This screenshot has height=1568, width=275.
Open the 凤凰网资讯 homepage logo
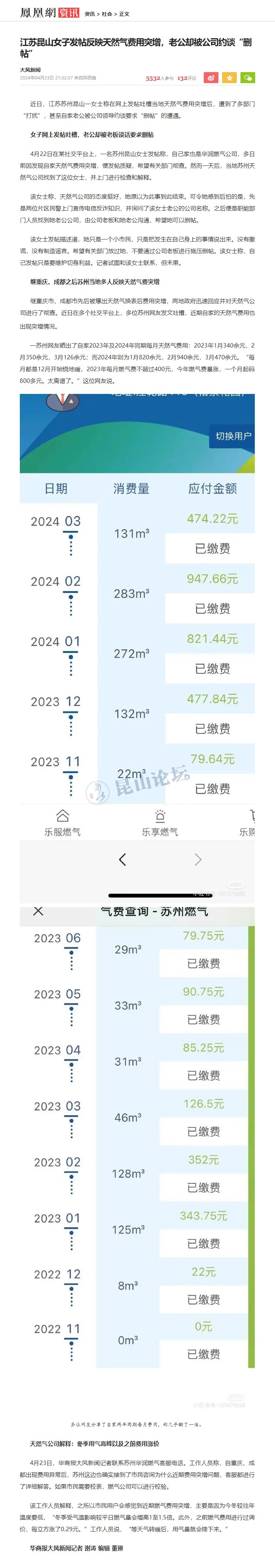(49, 13)
